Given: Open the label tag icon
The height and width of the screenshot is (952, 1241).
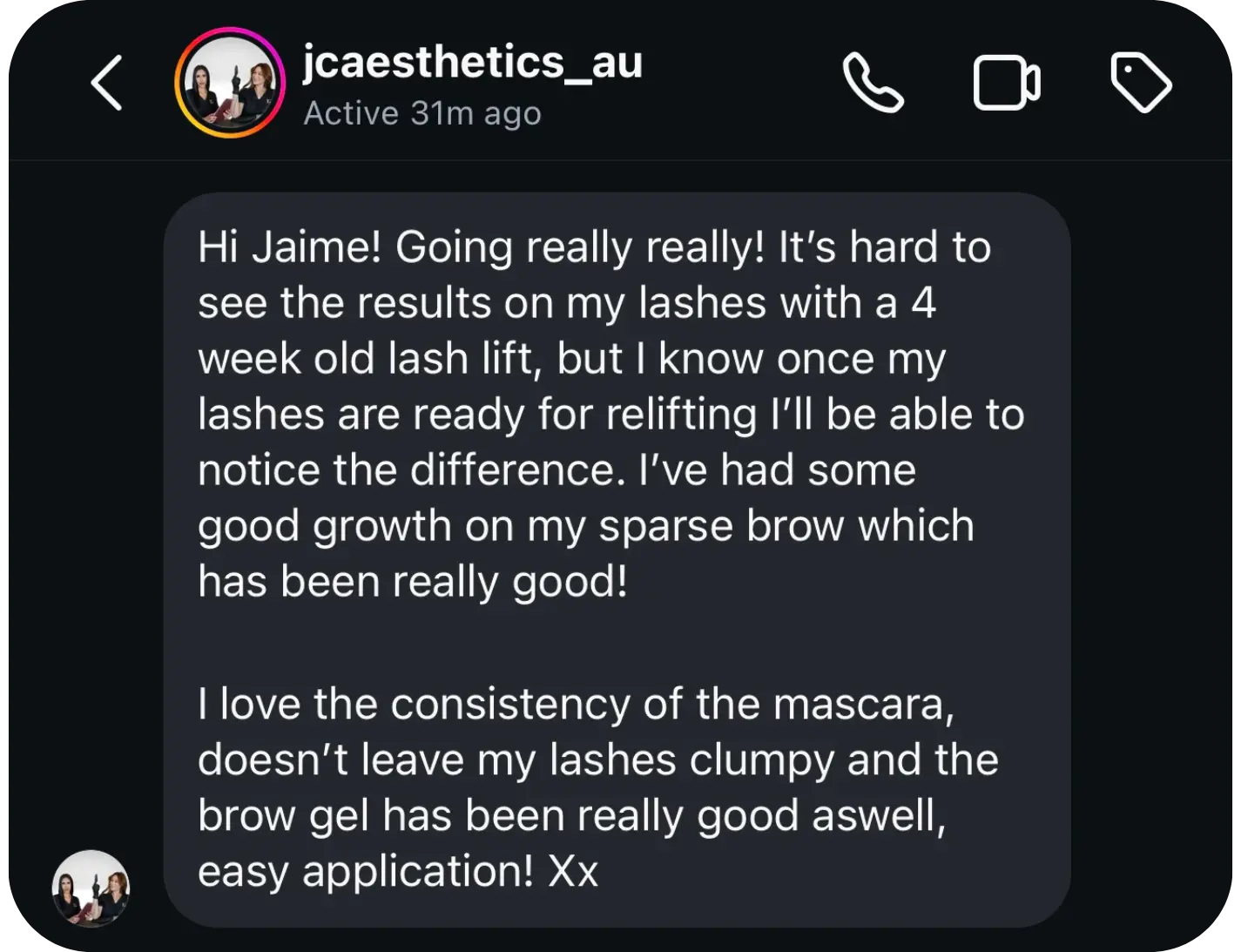Looking at the screenshot, I should [x=1141, y=84].
